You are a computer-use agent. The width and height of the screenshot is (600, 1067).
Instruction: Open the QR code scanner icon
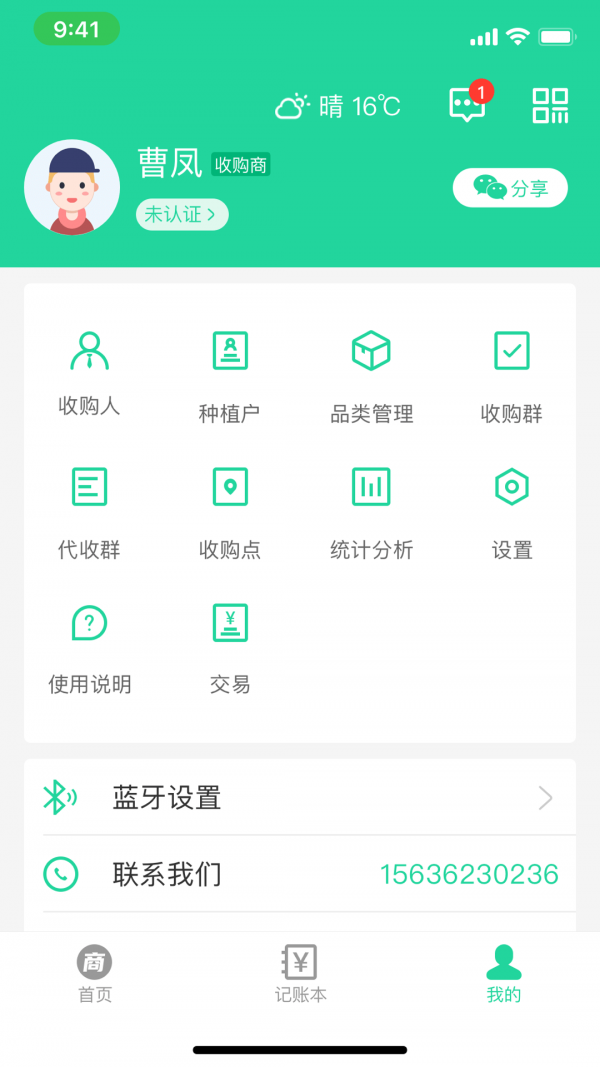click(550, 105)
